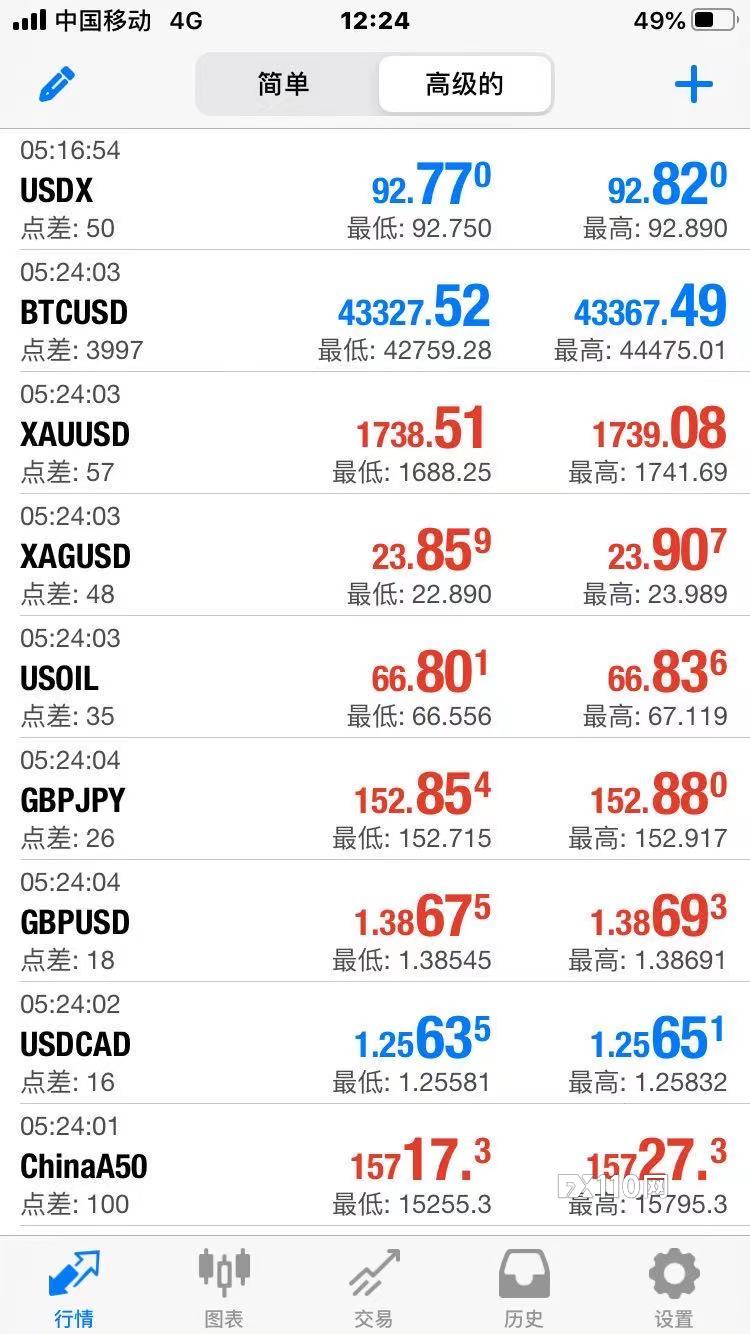Screen dimensions: 750x1334
Task: Switch to the 图表 chart tab
Action: 224,1288
